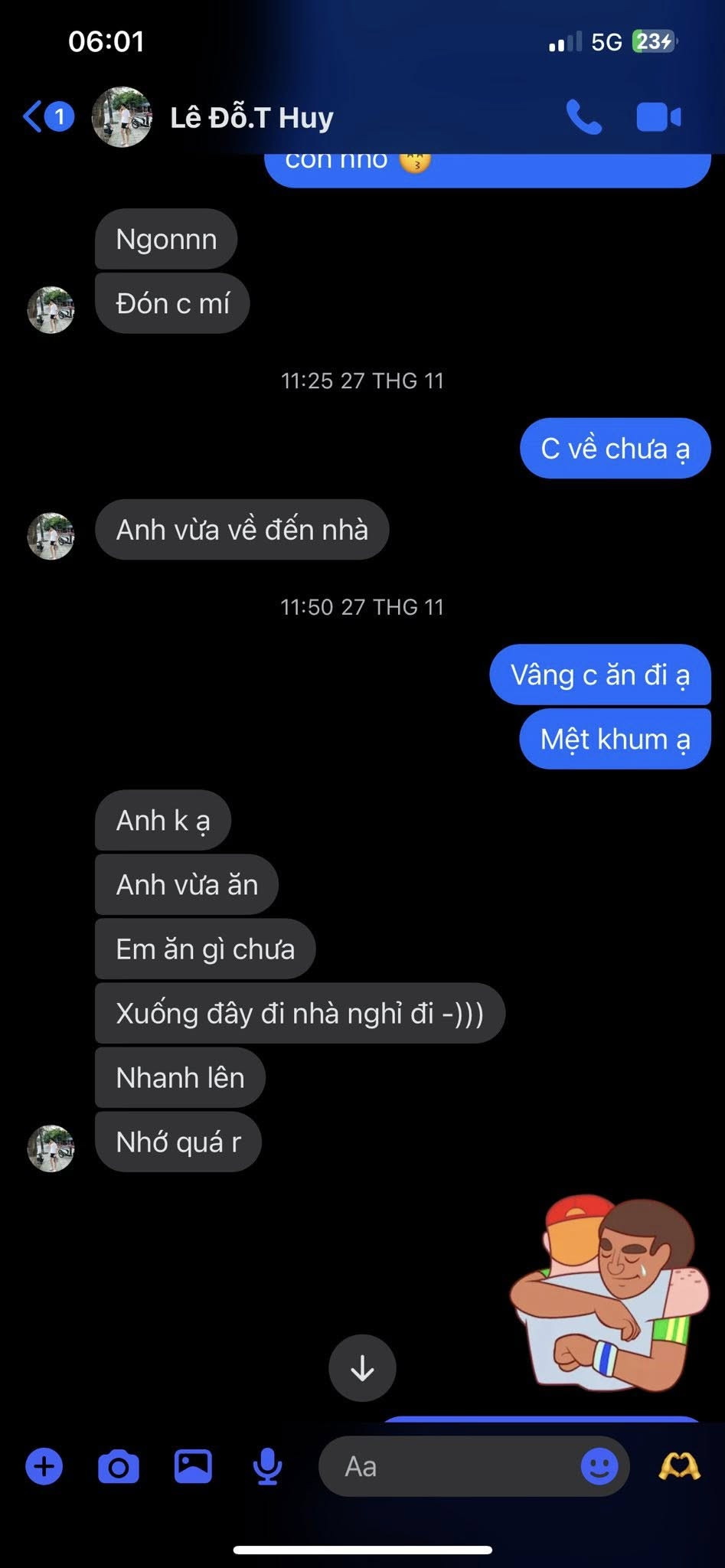Start a voice call with Lê Đỗ.T Huy

point(583,117)
